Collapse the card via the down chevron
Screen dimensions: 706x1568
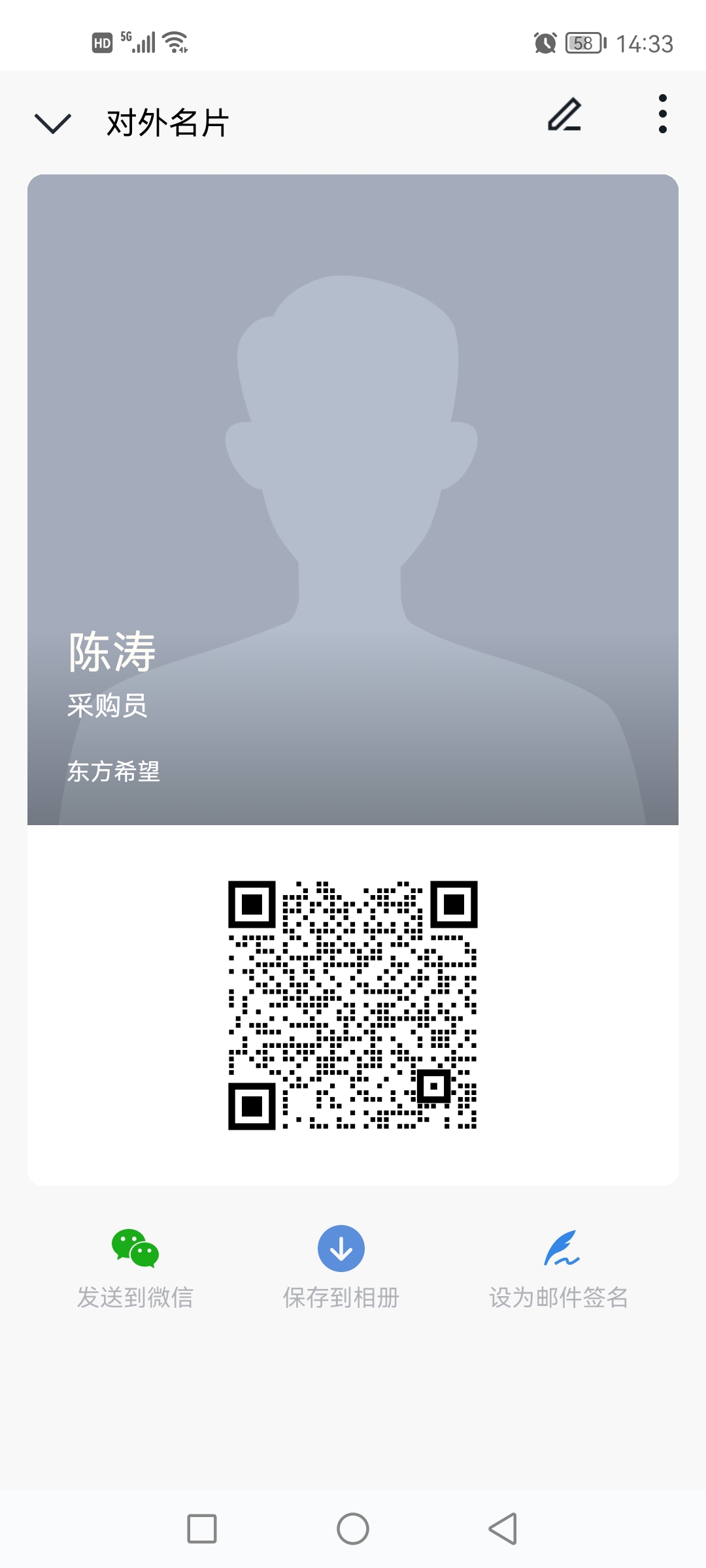pyautogui.click(x=52, y=123)
